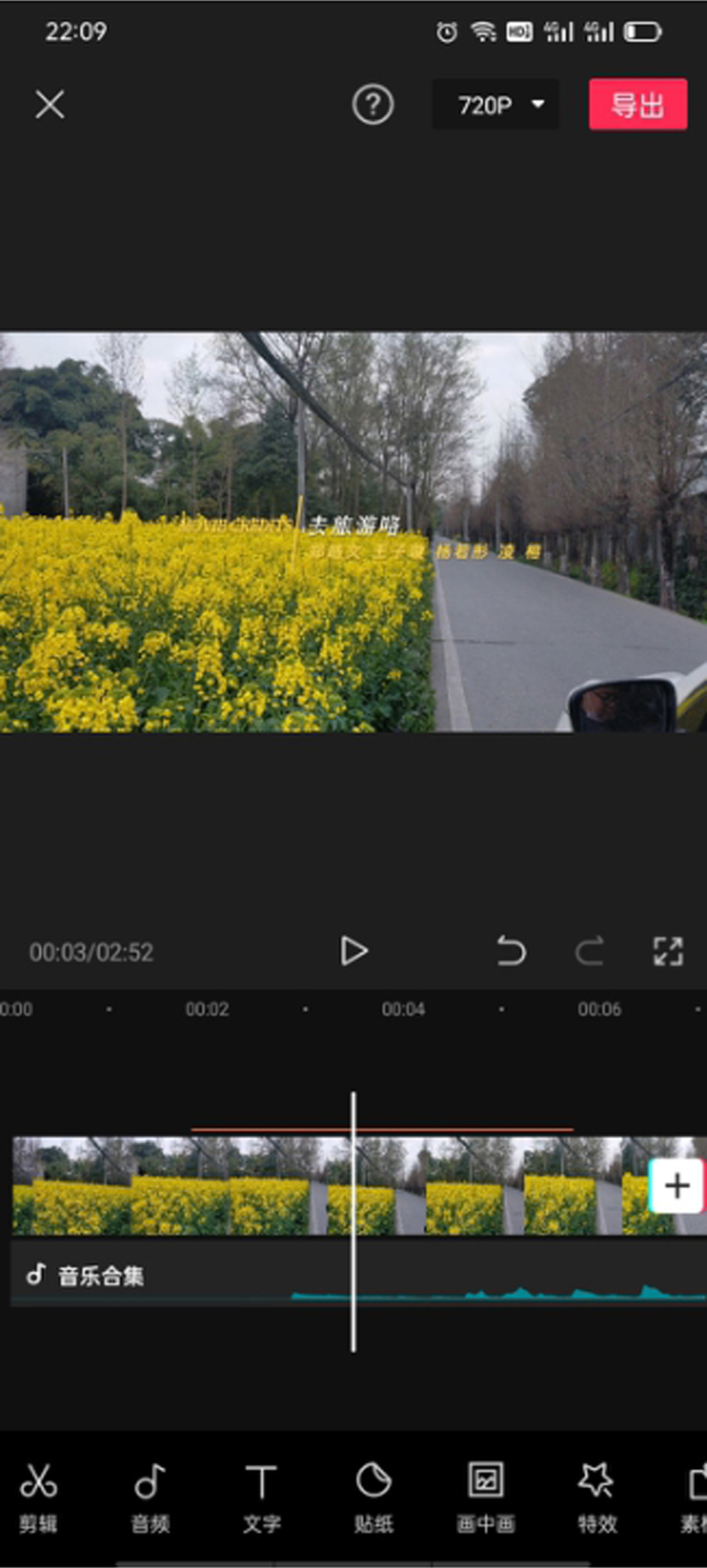
Task: Open the 音频 audio tool
Action: 150,1497
